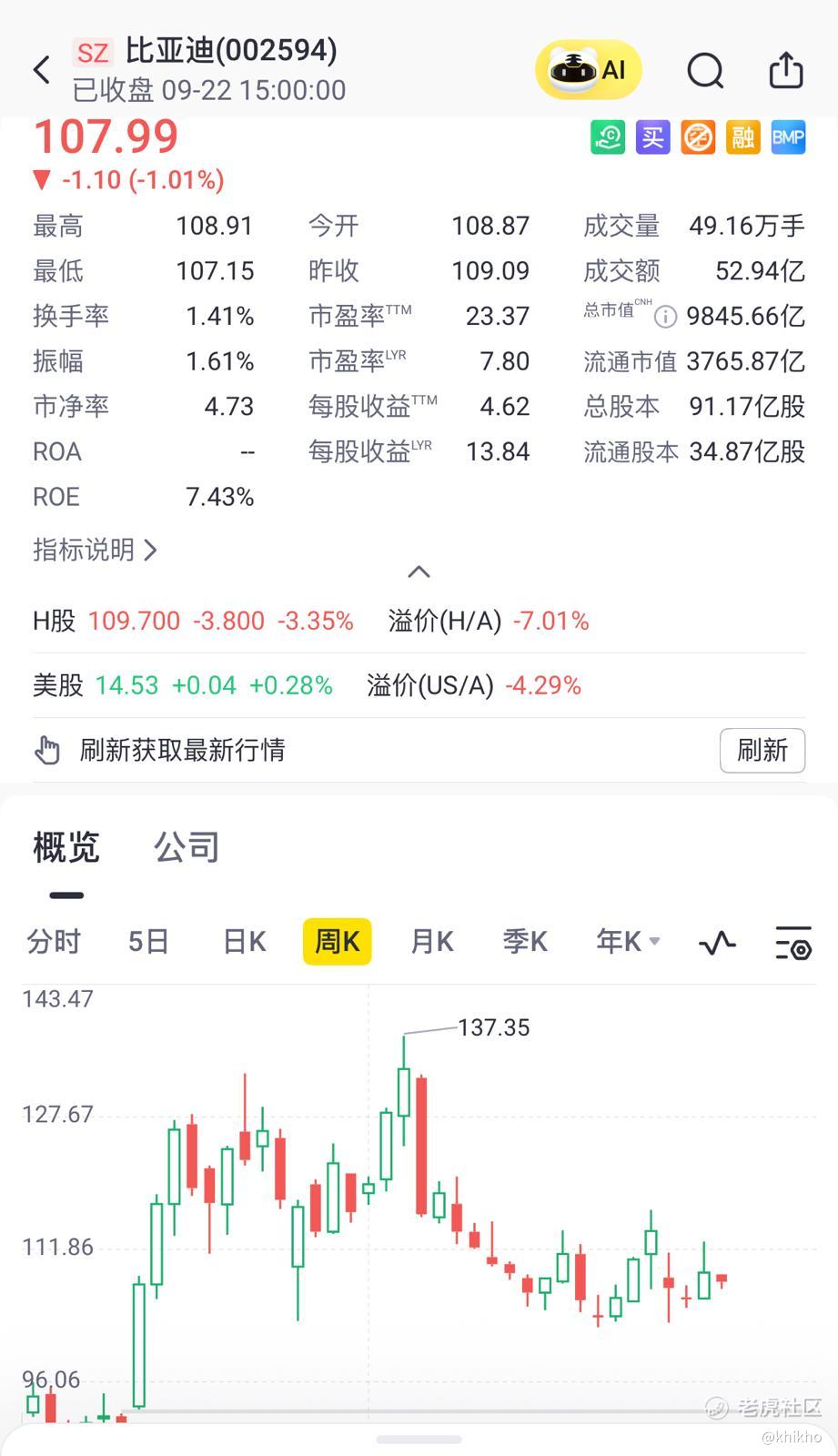Viewport: 838px width, 1456px height.
Task: Tap the purple 买 badge icon
Action: point(652,138)
